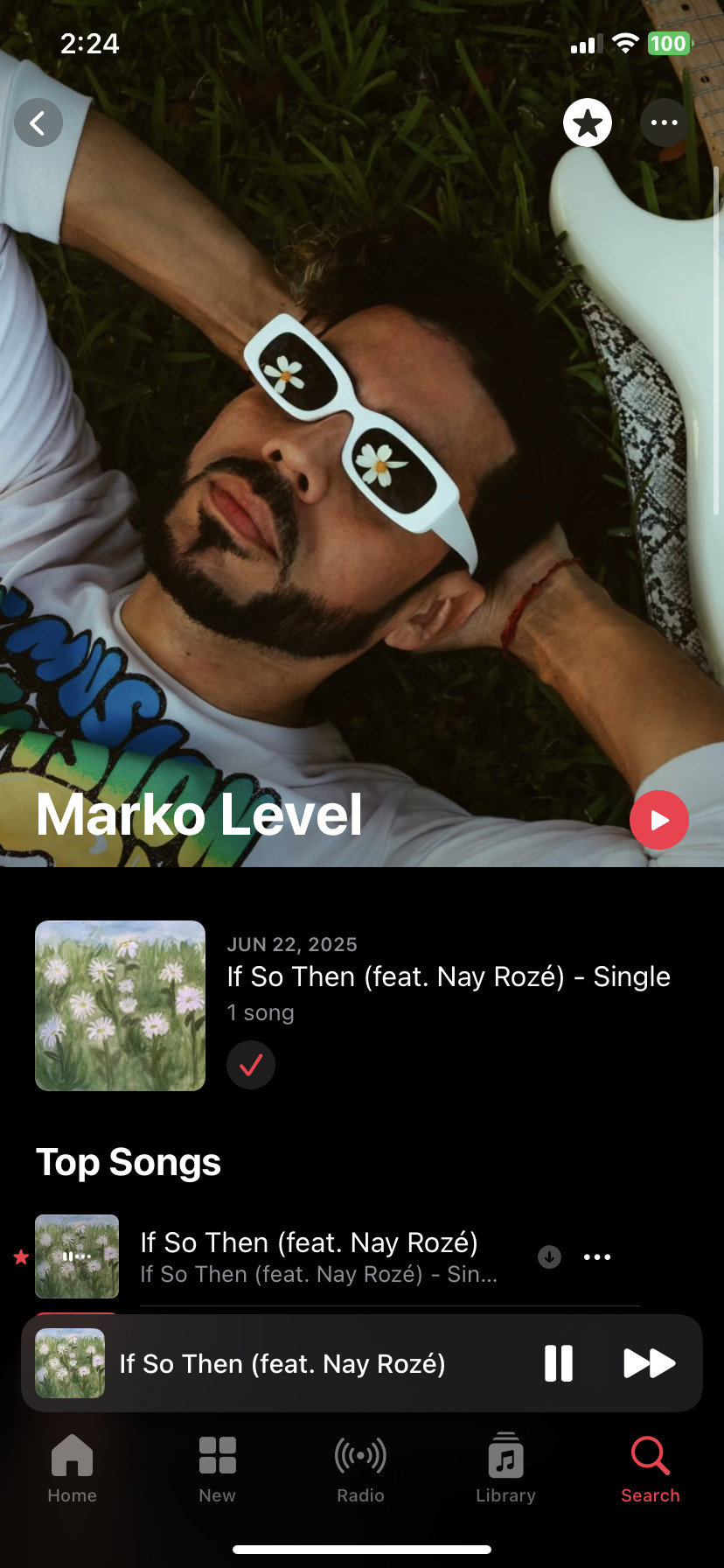724x1568 pixels.
Task: Select the Search tab
Action: (650, 1469)
